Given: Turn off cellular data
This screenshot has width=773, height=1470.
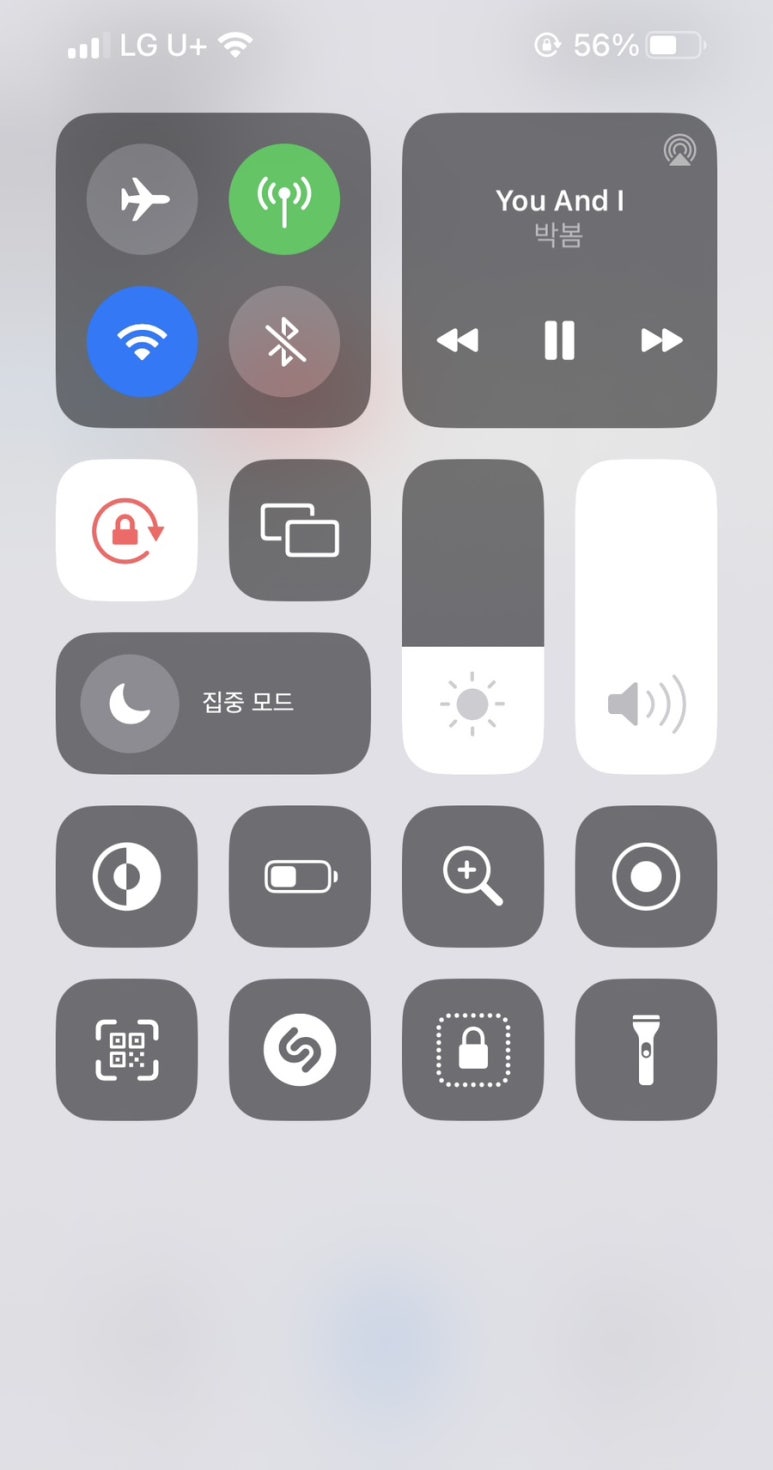Looking at the screenshot, I should click(284, 200).
